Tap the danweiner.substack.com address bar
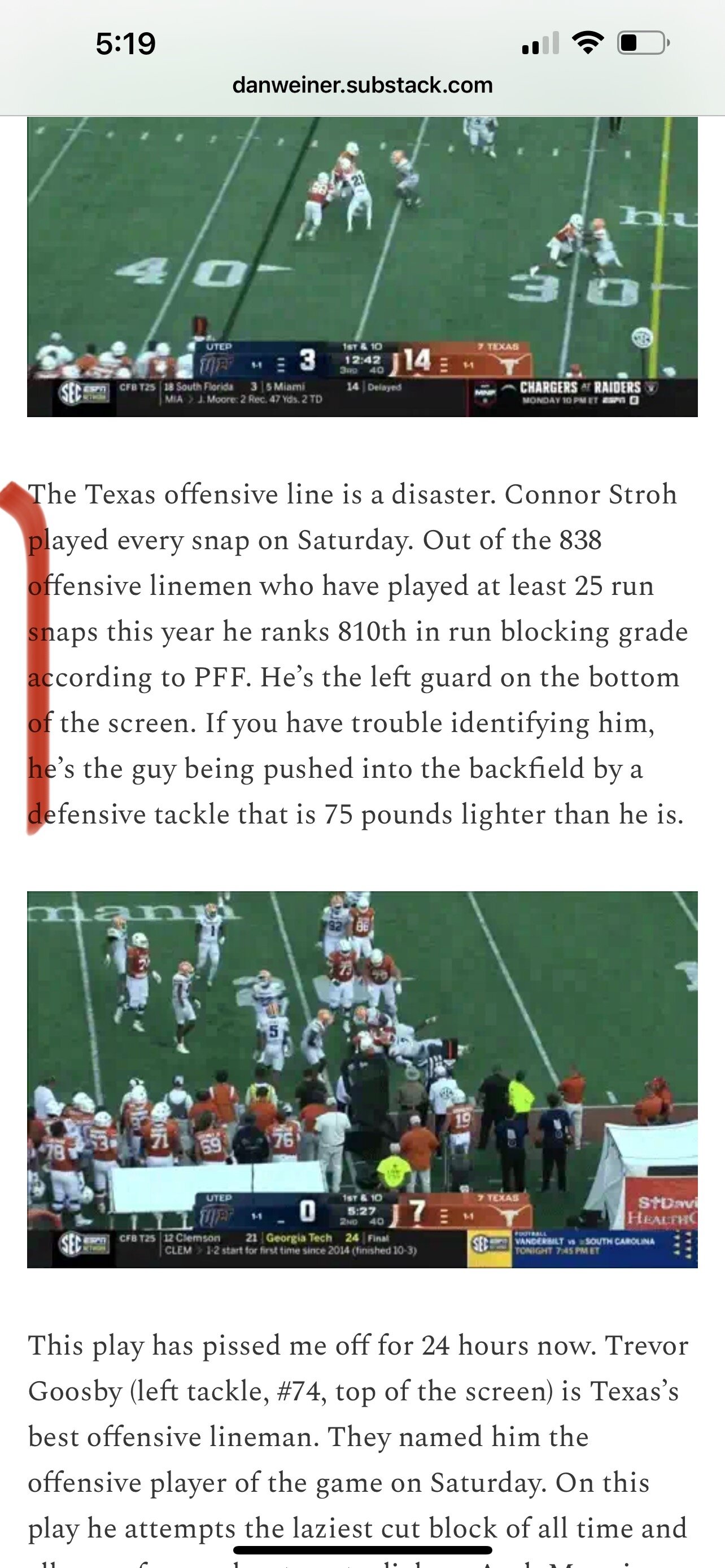The height and width of the screenshot is (1568, 725). [x=362, y=85]
